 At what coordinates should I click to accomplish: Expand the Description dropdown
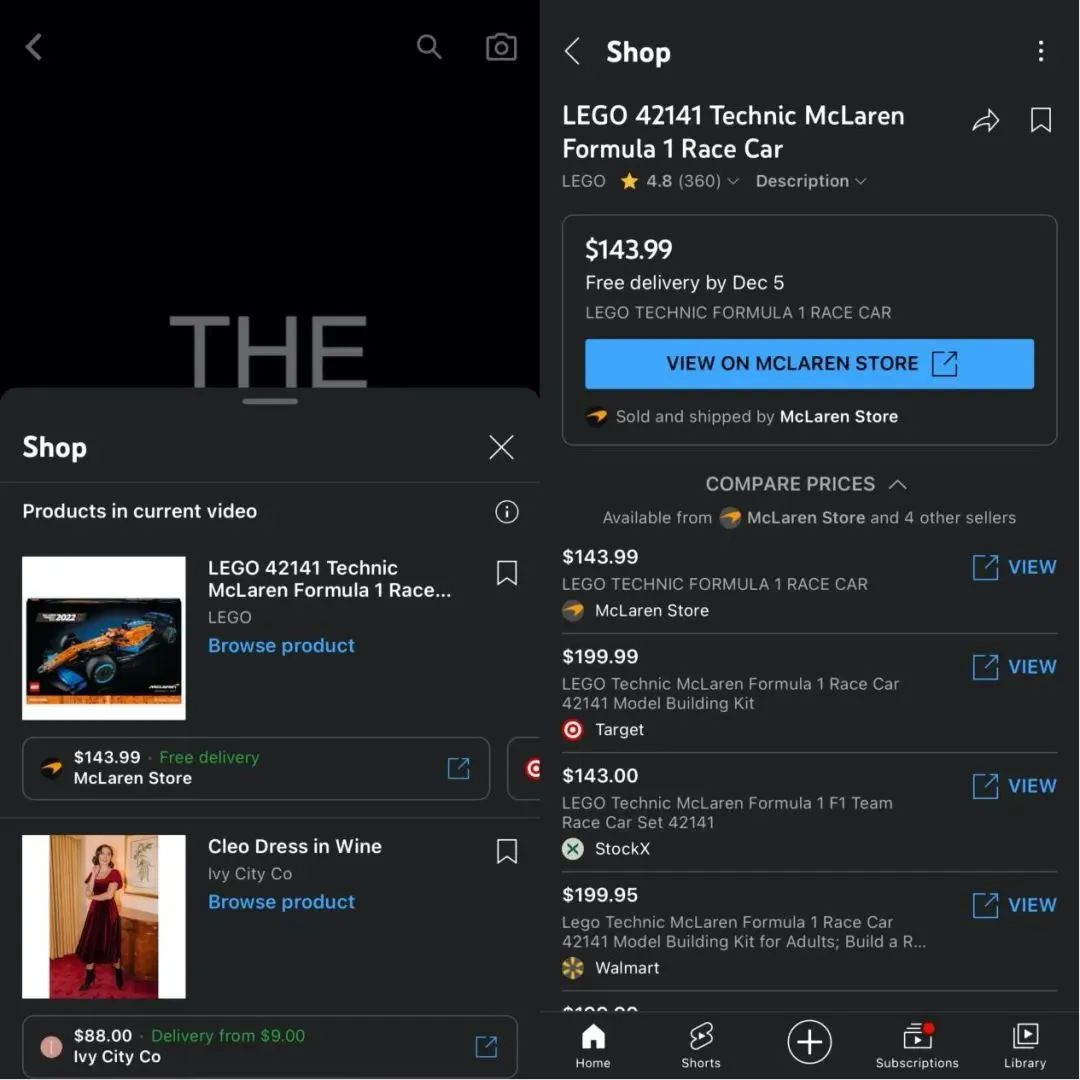811,181
